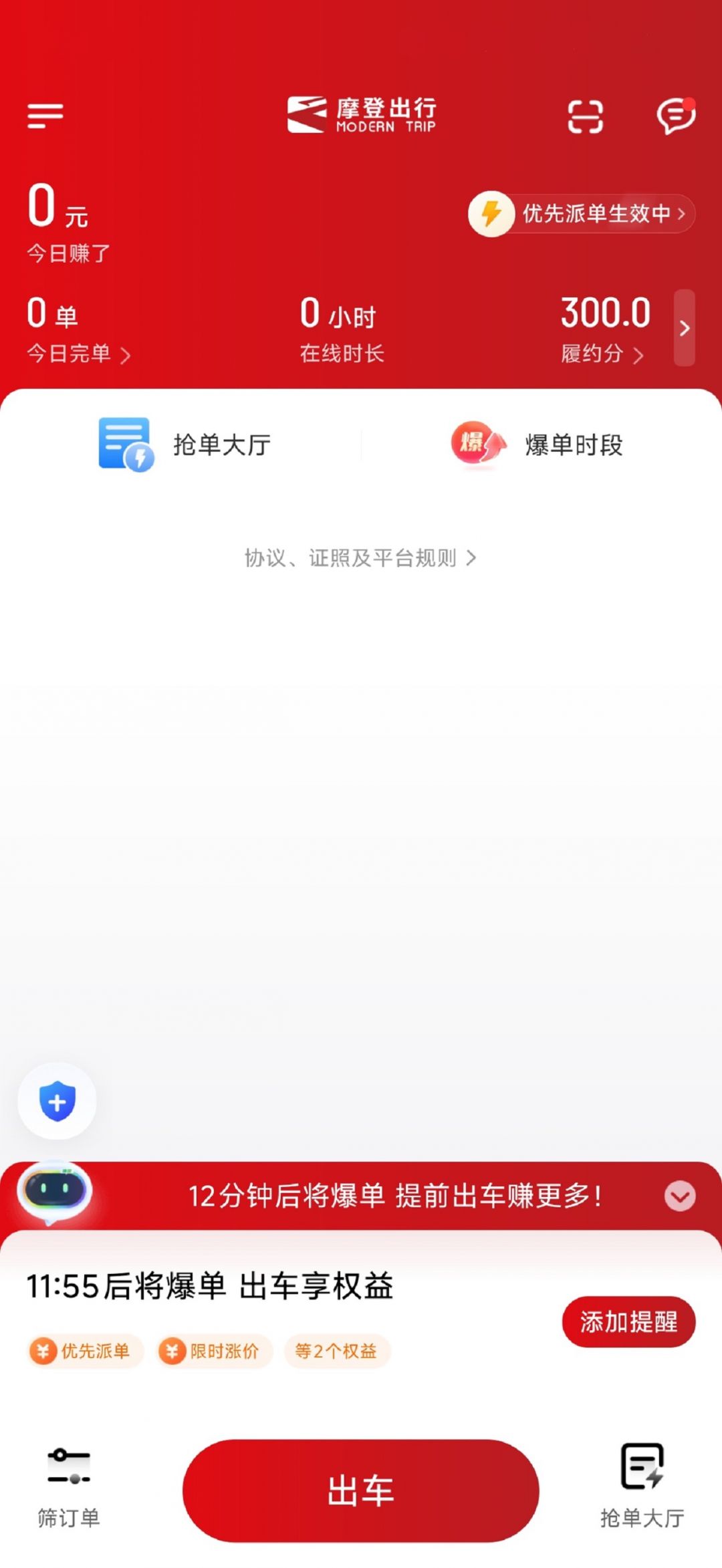Open 抢单大厅 in the bottom bar
This screenshot has width=722, height=1568.
pos(642,1487)
